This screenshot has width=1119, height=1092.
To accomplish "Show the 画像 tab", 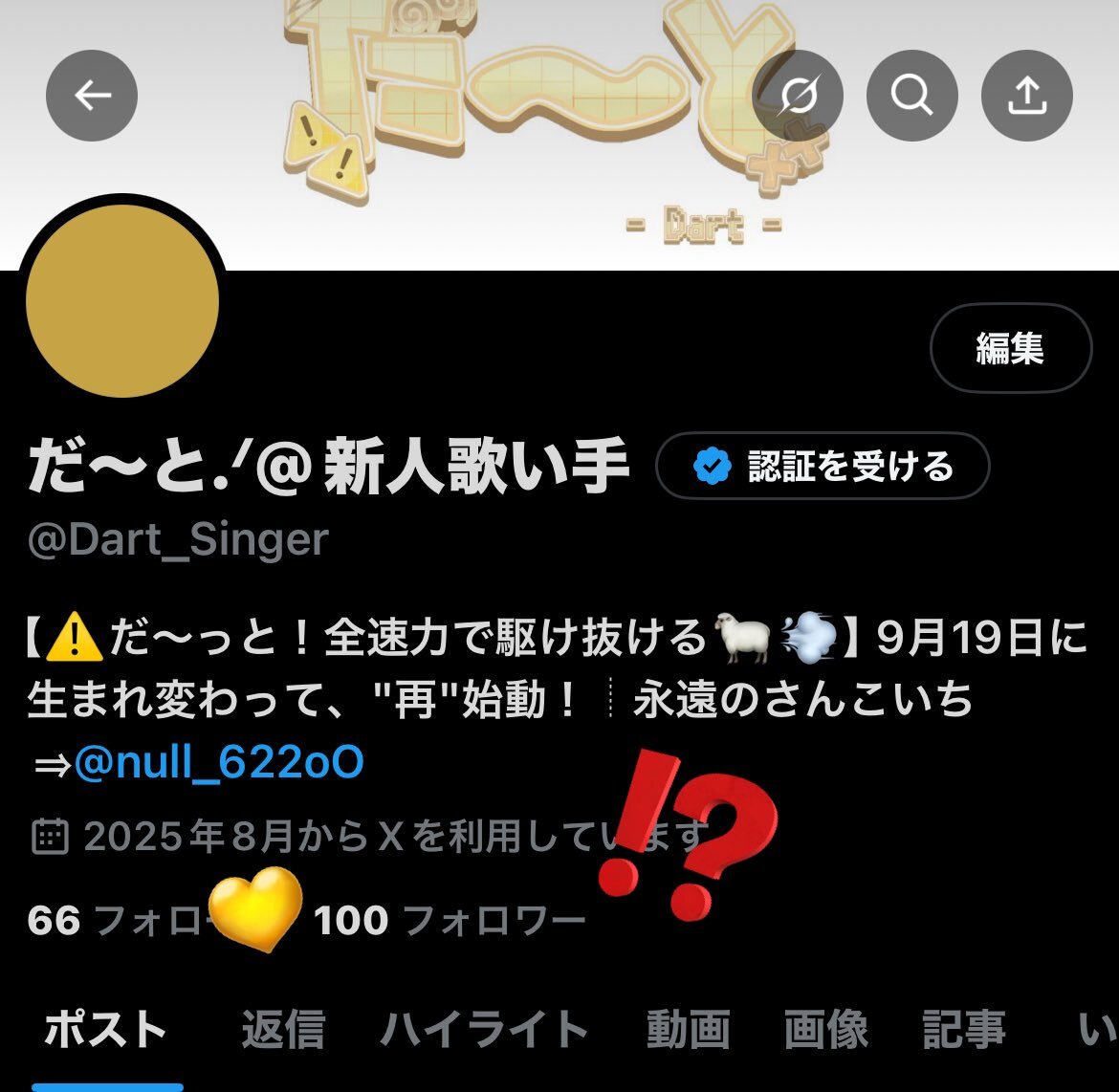I will pos(826,1031).
